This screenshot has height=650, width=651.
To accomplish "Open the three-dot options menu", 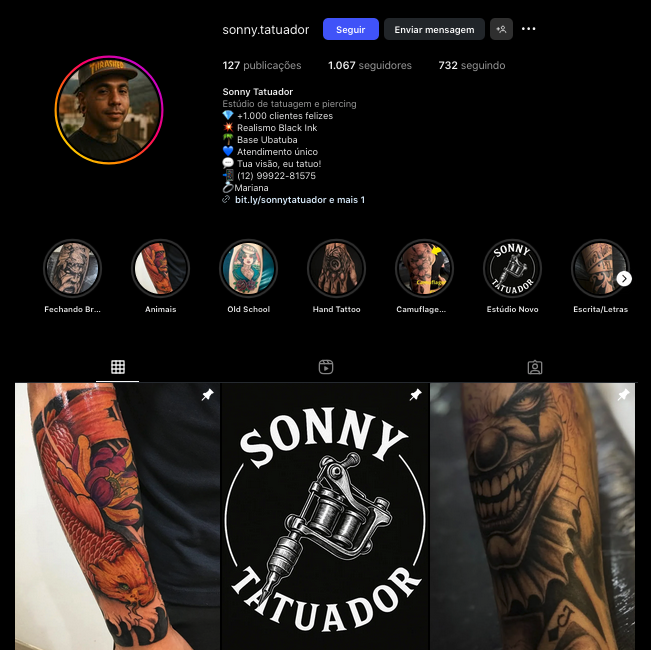I will click(529, 29).
